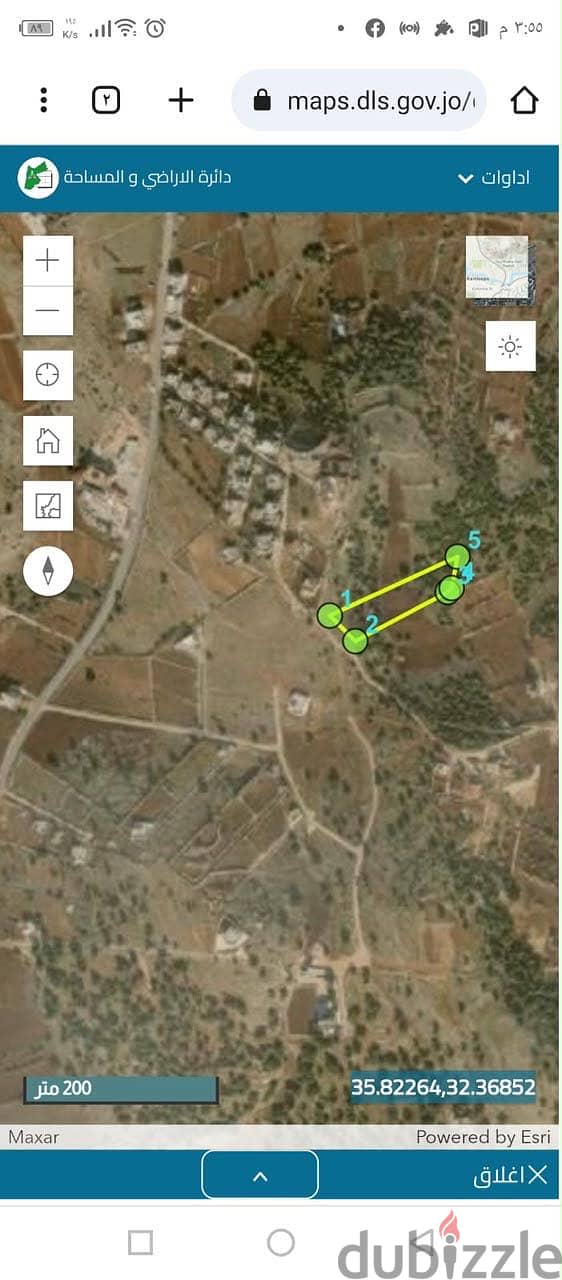Zoom out of the map

point(48,310)
